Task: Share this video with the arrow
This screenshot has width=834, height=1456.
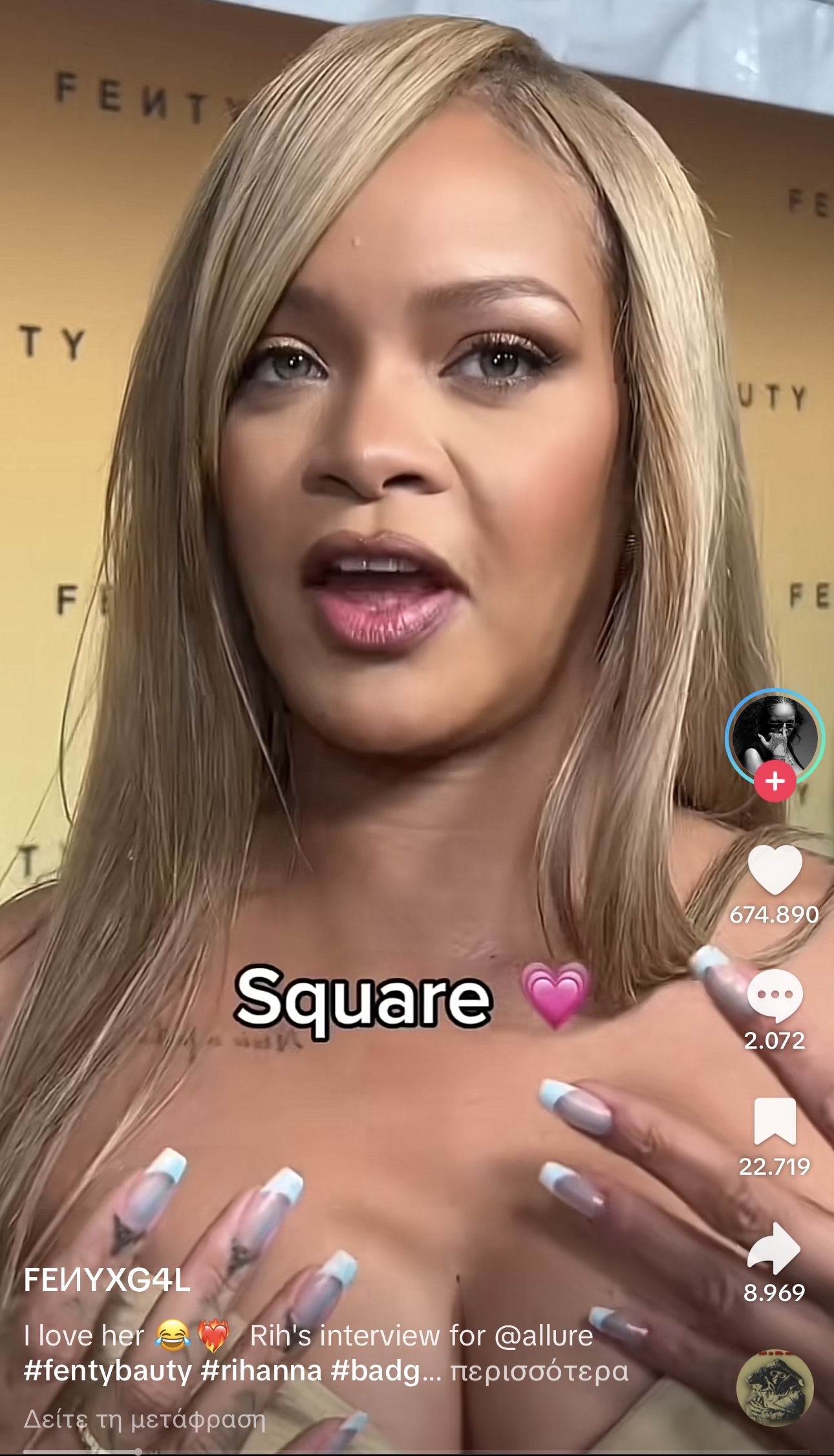Action: (775, 1248)
